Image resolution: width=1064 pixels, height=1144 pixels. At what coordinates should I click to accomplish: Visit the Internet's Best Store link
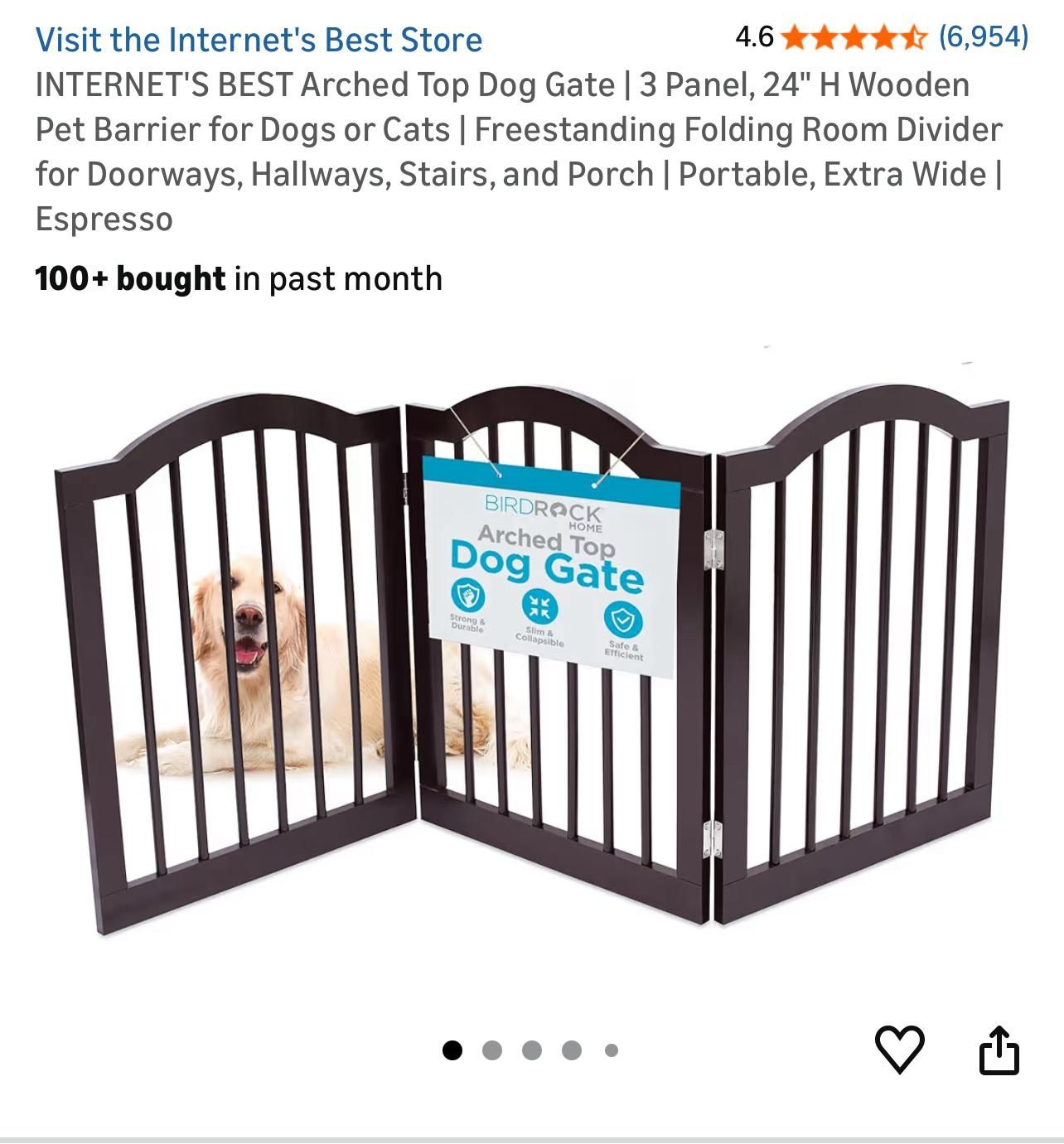(259, 40)
